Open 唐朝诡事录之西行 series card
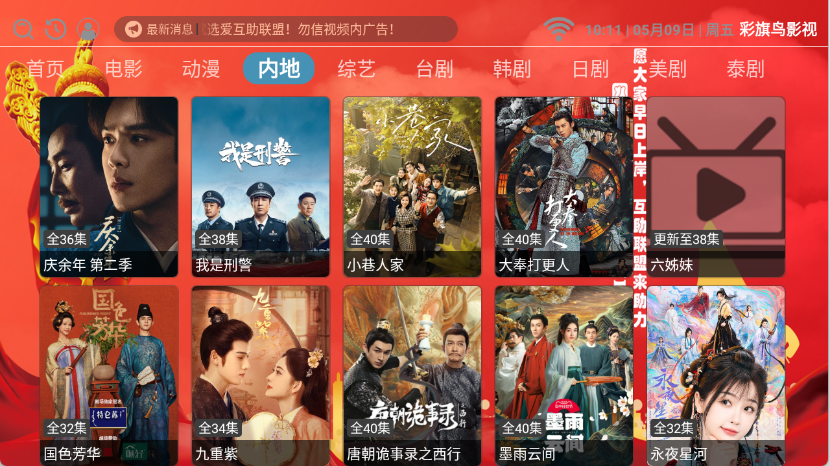The height and width of the screenshot is (466, 830). click(412, 375)
